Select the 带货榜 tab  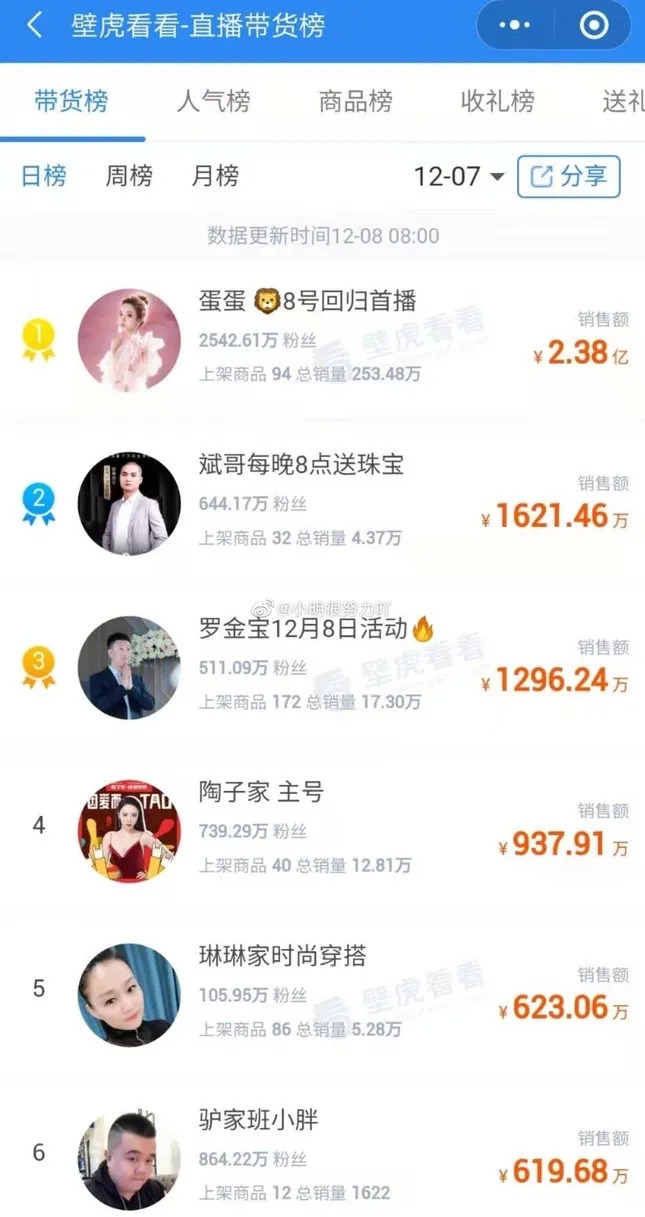71,101
